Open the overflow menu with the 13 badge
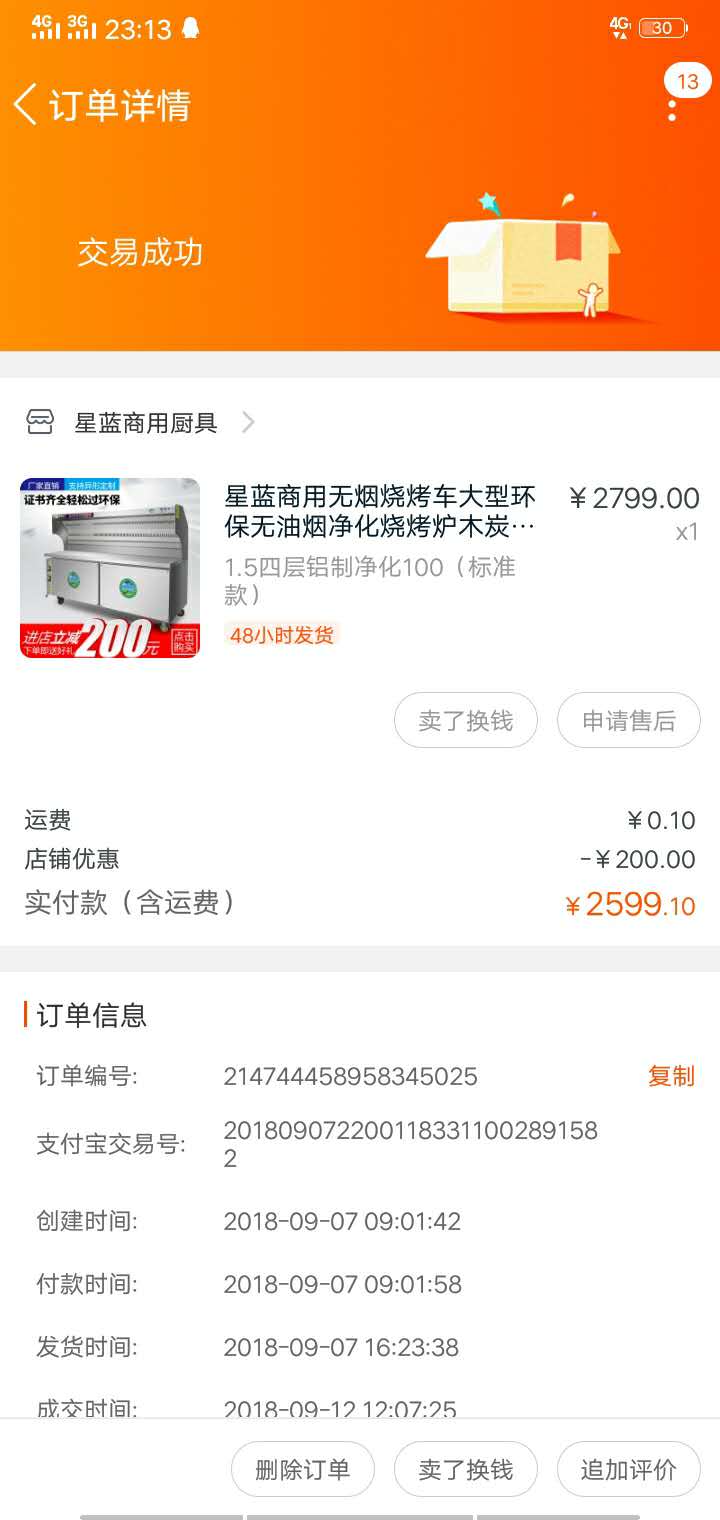Screen dimensions: 720x1520 click(673, 105)
